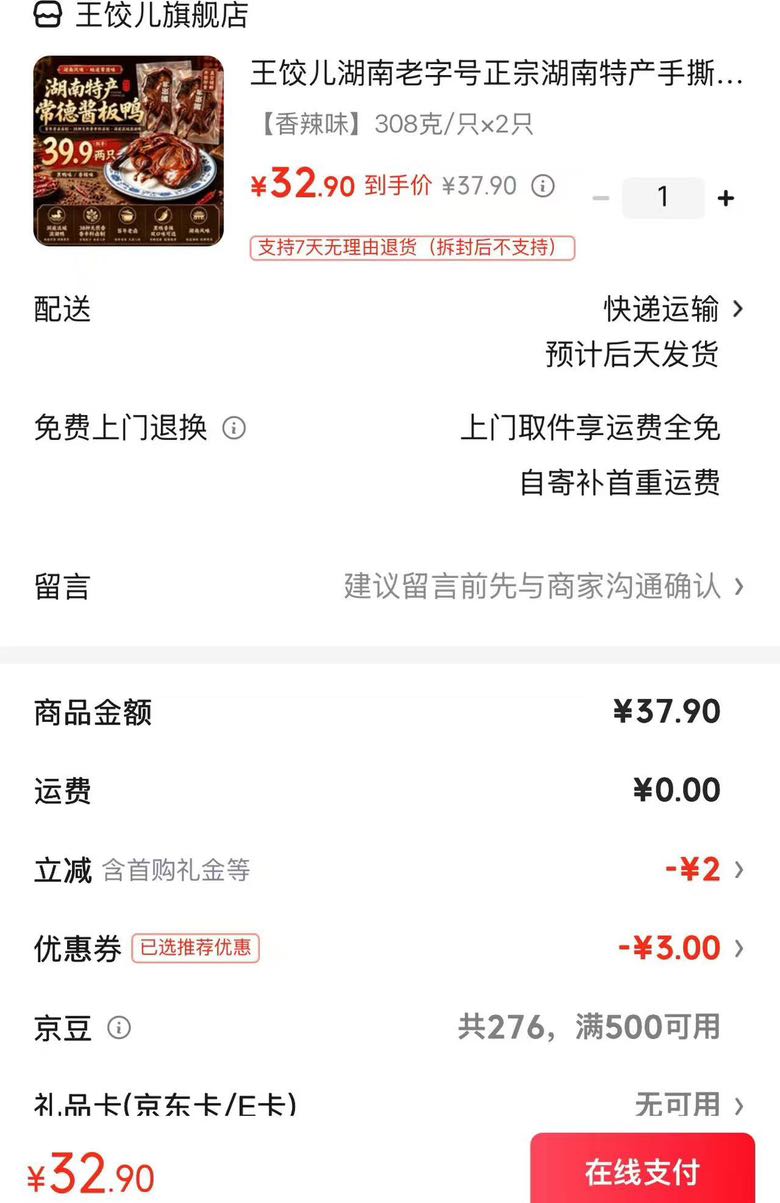Screen dimensions: 780x1203
Task: Open the 留言 message row
Action: click(x=390, y=586)
